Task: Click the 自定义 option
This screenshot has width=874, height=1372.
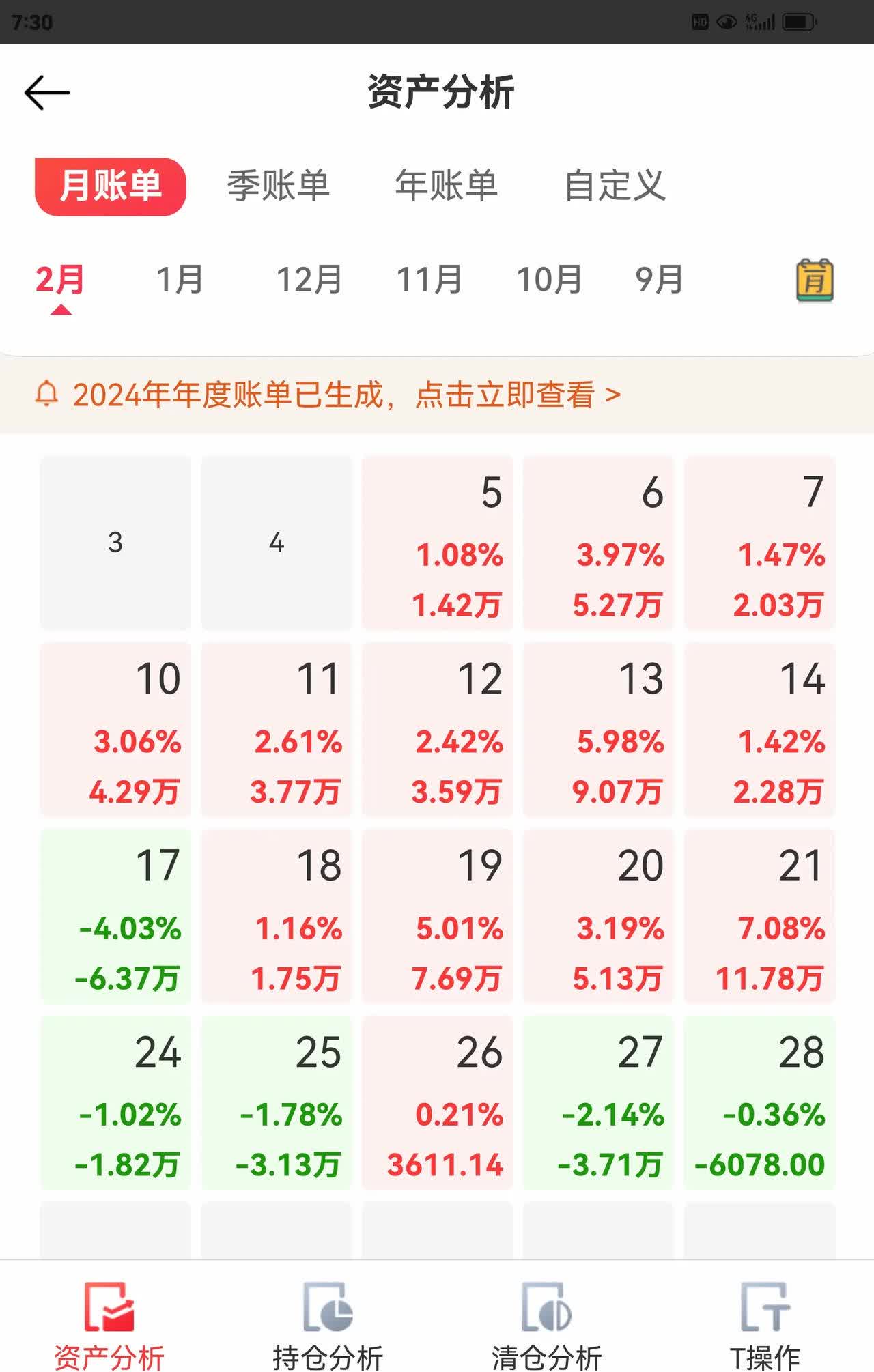Action: [x=615, y=184]
